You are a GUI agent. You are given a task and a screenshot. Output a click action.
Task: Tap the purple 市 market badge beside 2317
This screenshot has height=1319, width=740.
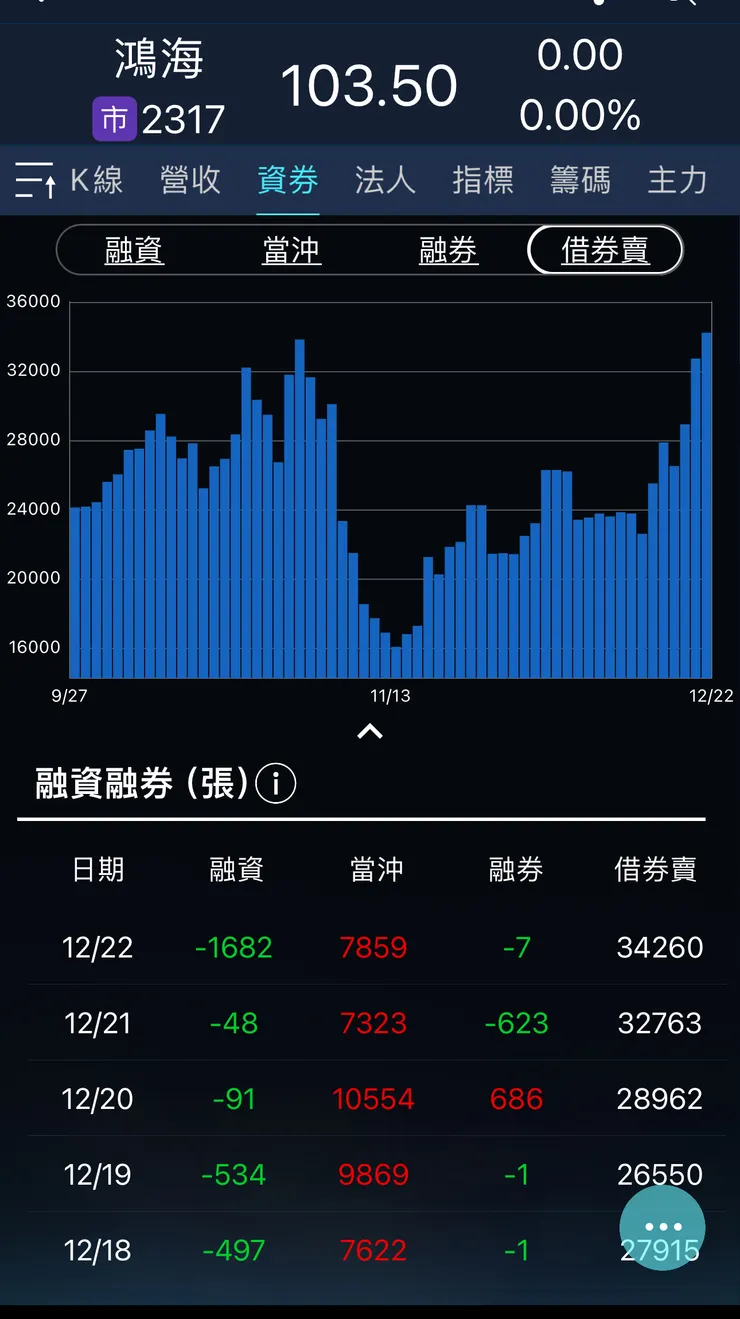click(x=114, y=120)
